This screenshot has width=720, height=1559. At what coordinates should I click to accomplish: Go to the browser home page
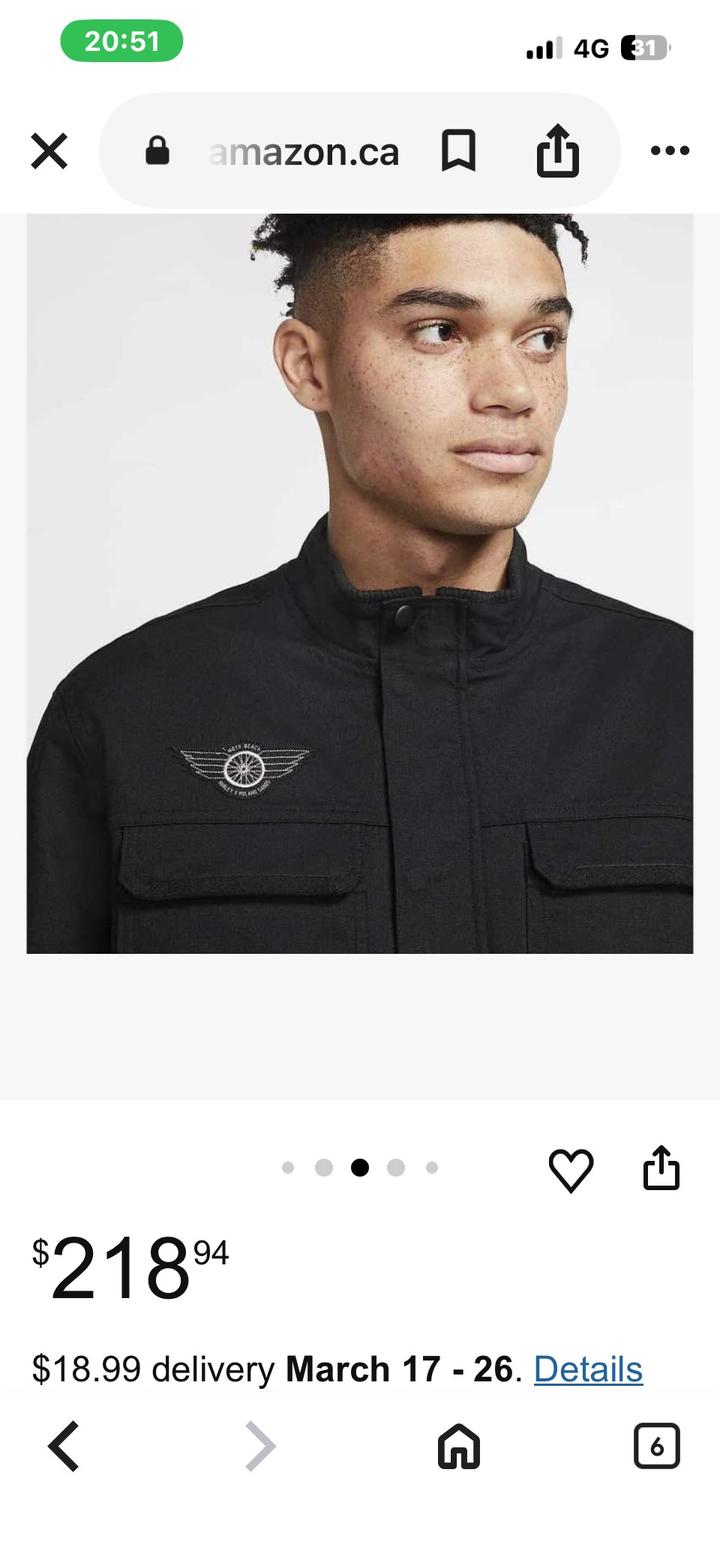pos(459,1446)
